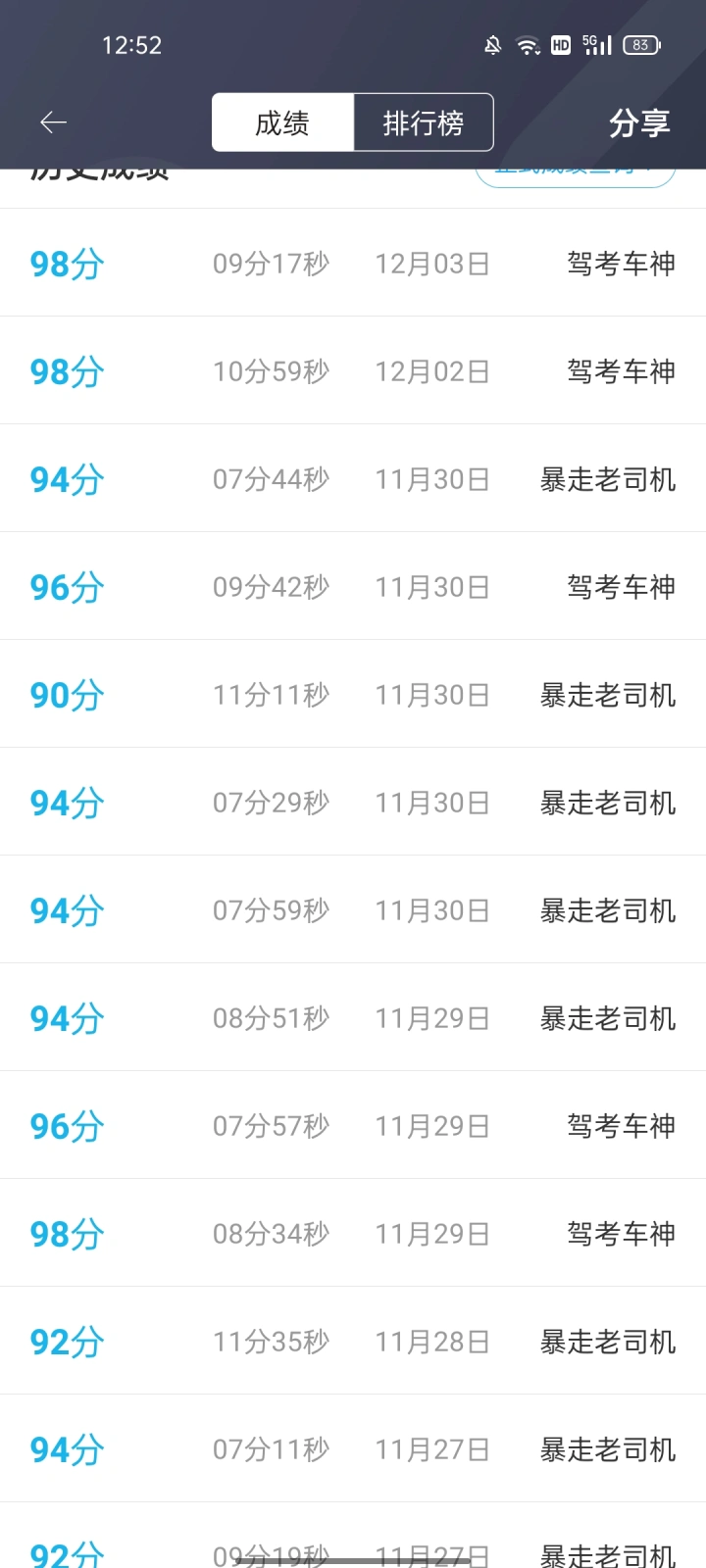706x1568 pixels.
Task: Open the 90分 record with 11分11秒
Action: pos(353,694)
